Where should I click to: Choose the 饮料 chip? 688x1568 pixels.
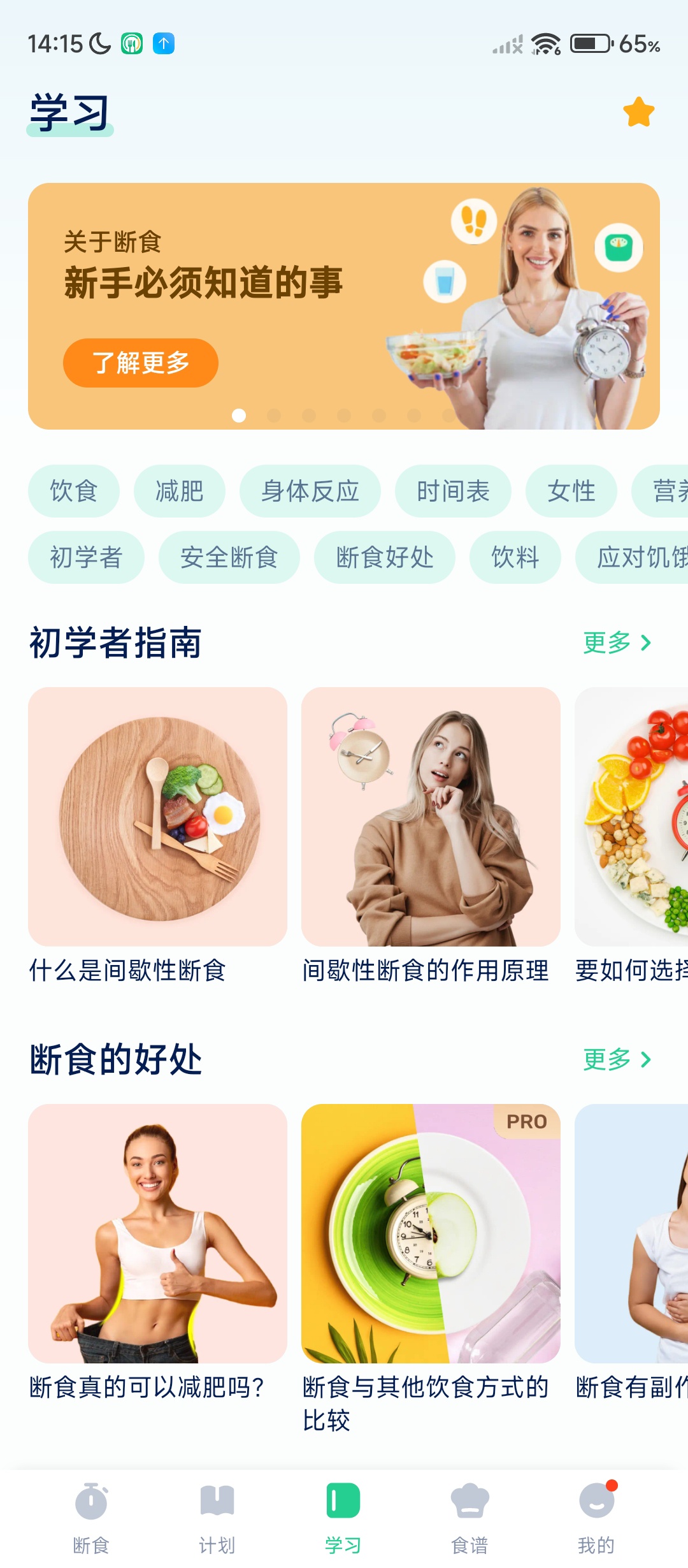515,557
